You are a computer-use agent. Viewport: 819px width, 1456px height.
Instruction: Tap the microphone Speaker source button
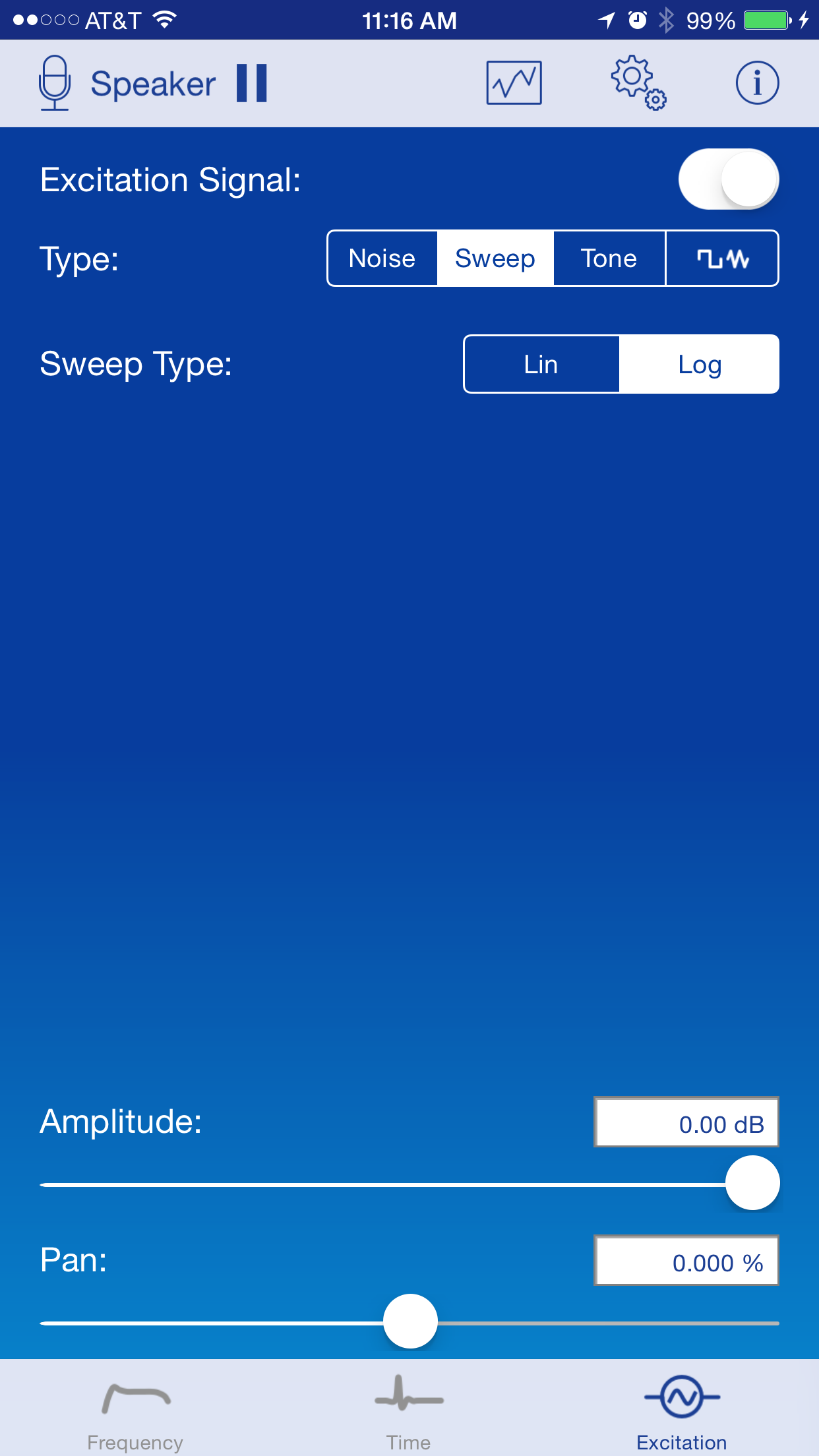pos(125,83)
